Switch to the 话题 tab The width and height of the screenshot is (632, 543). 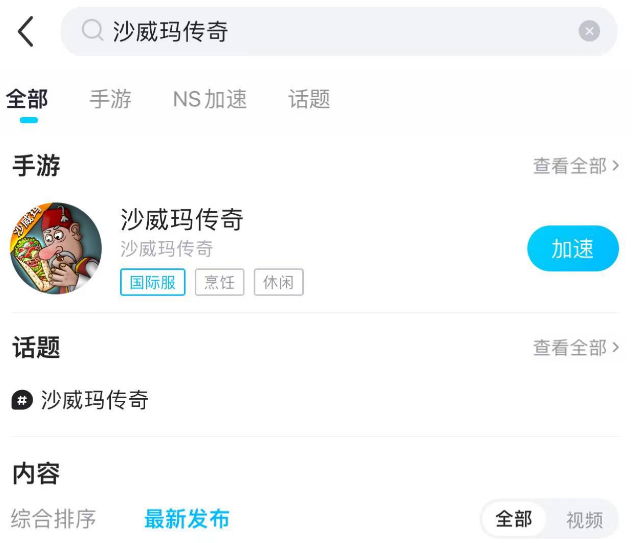click(x=309, y=100)
